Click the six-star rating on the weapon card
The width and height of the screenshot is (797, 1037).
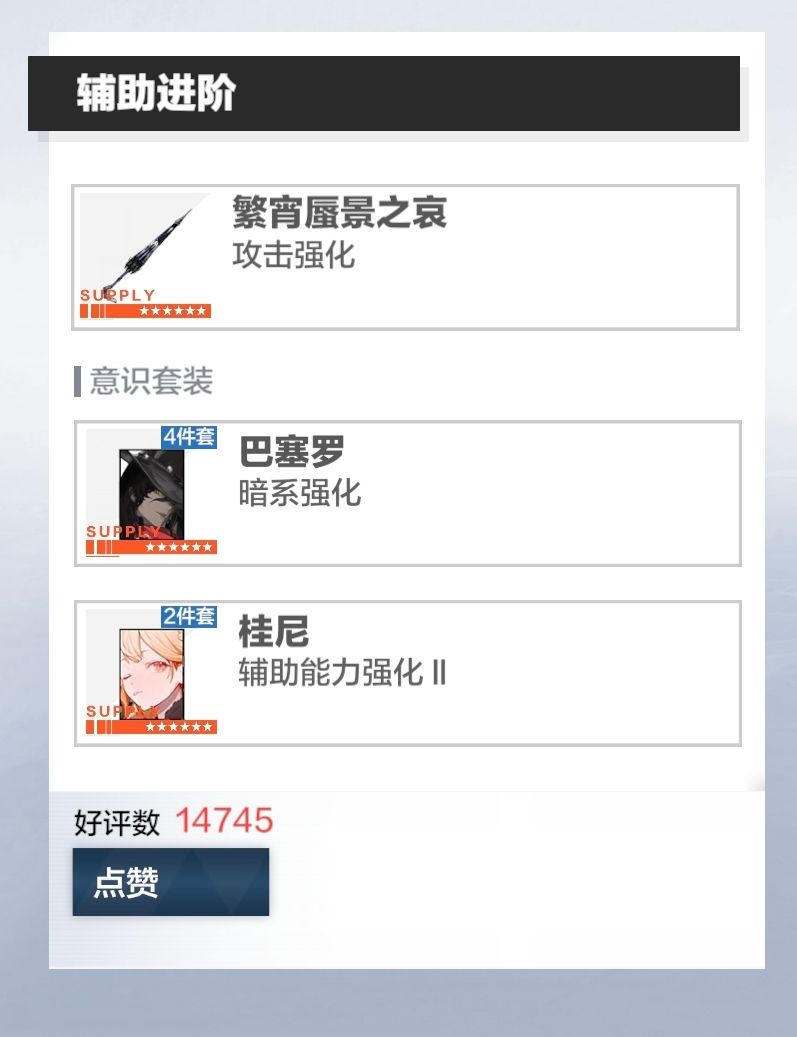click(x=172, y=311)
